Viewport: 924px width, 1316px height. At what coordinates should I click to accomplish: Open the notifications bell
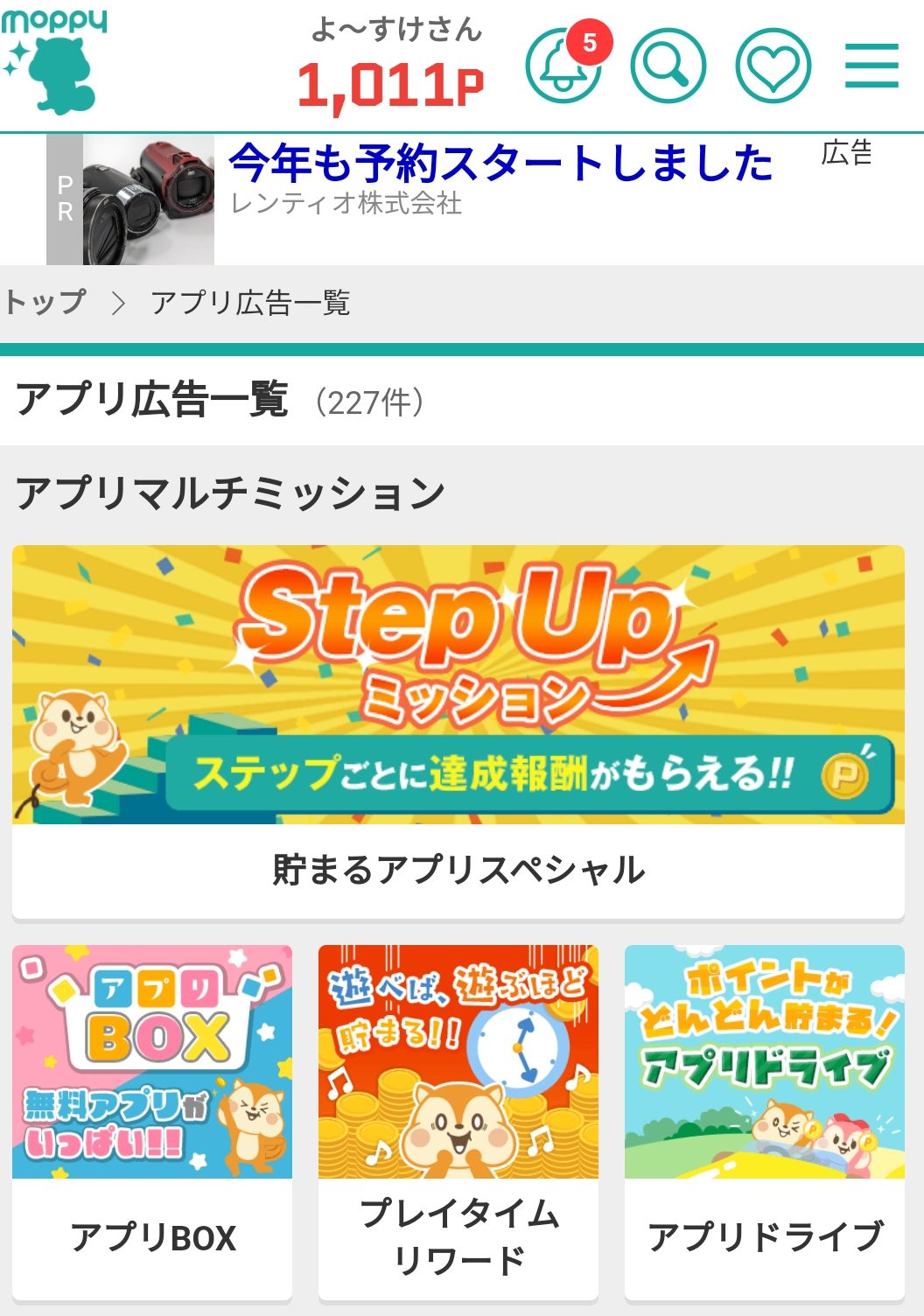pos(563,66)
